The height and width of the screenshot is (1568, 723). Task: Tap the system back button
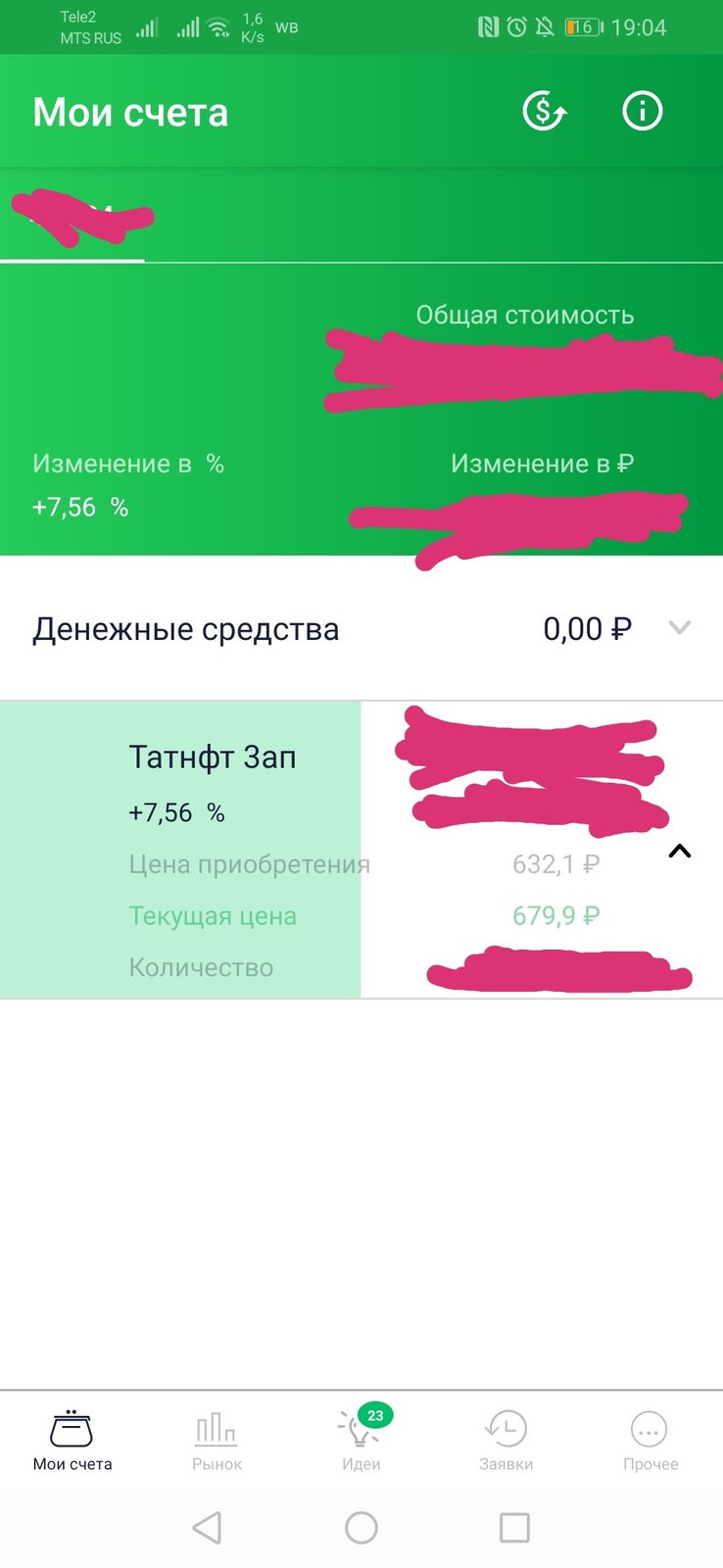click(x=207, y=1527)
